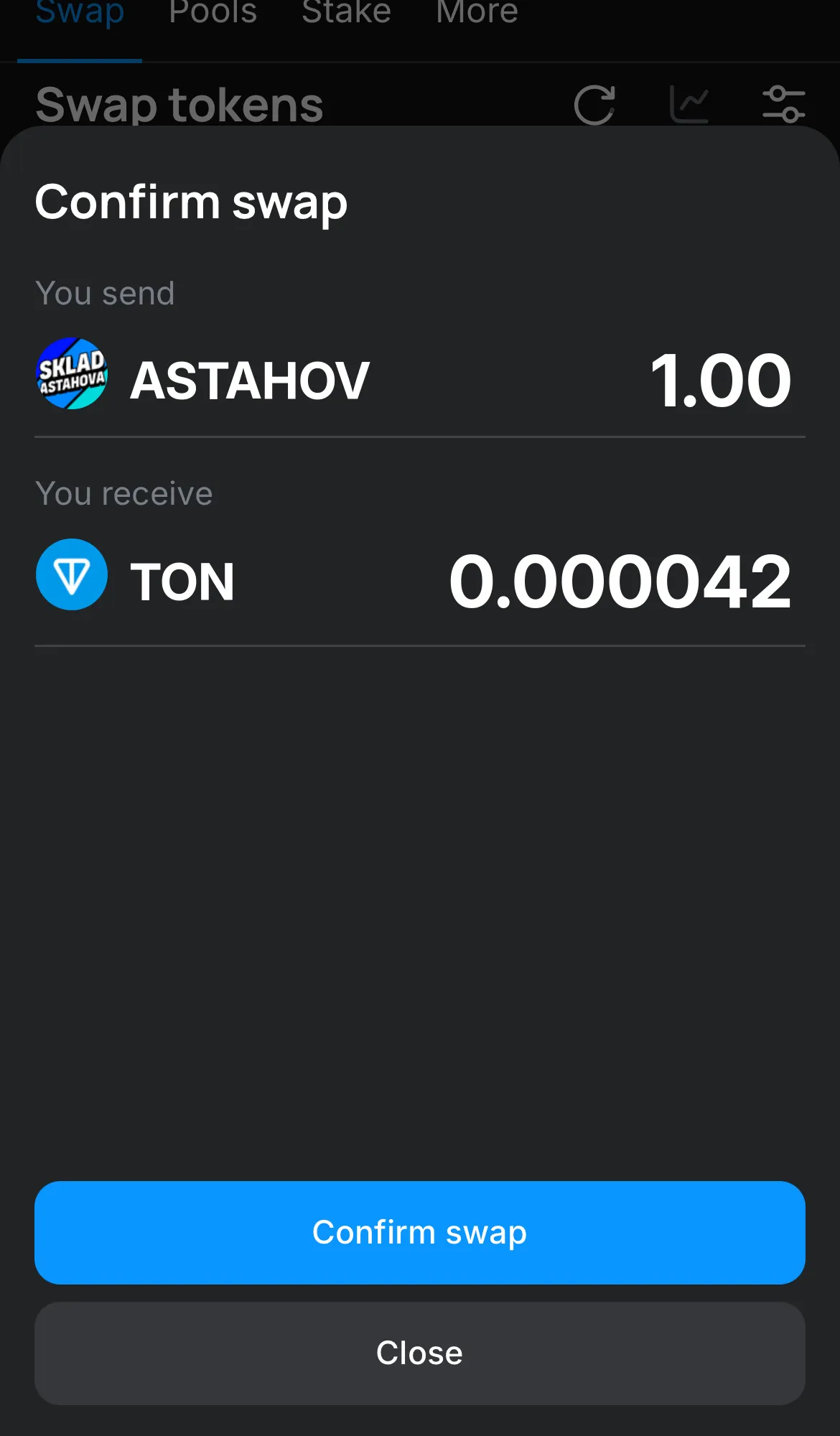Click the You receive section label
This screenshot has height=1436, width=840.
click(x=123, y=493)
